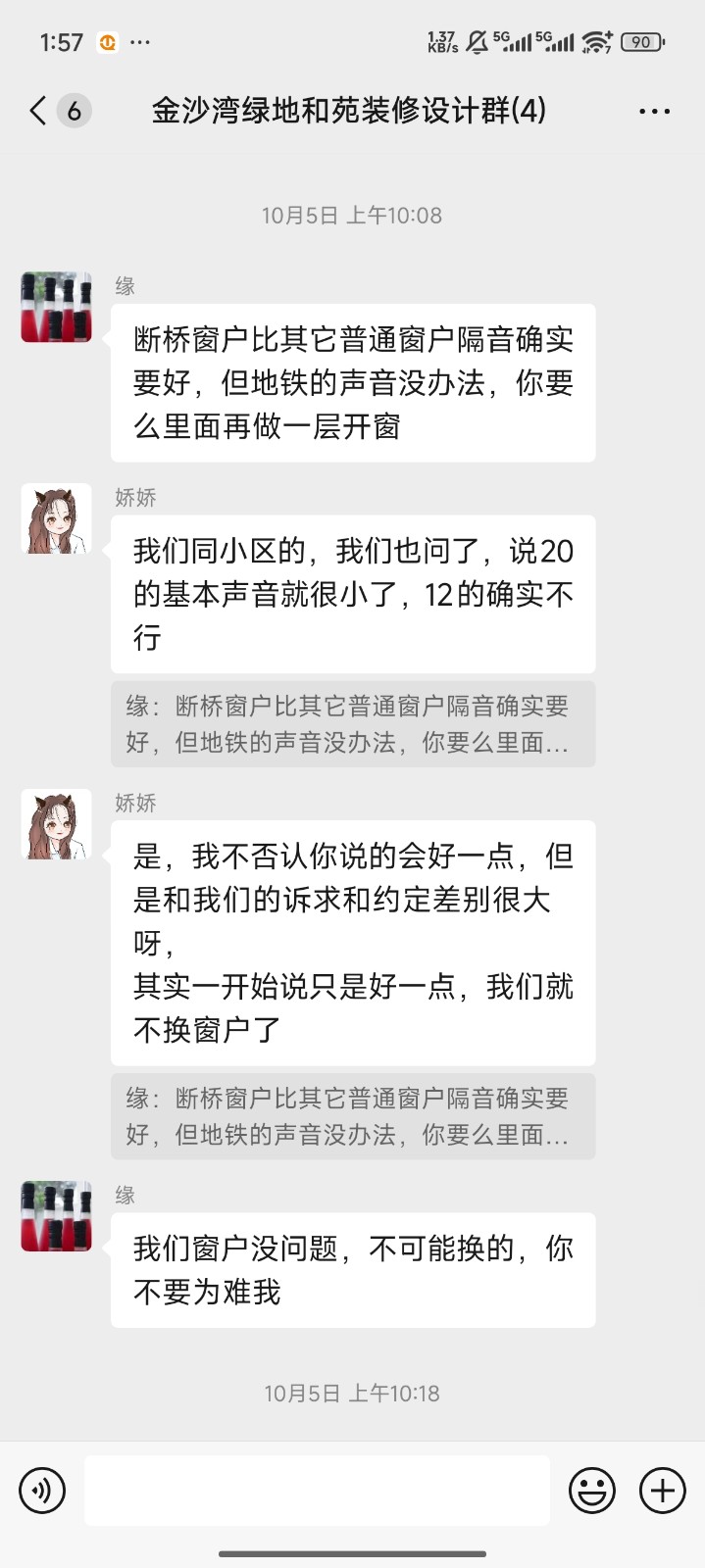Open the emoji picker
The image size is (705, 1568).
pos(592,1491)
